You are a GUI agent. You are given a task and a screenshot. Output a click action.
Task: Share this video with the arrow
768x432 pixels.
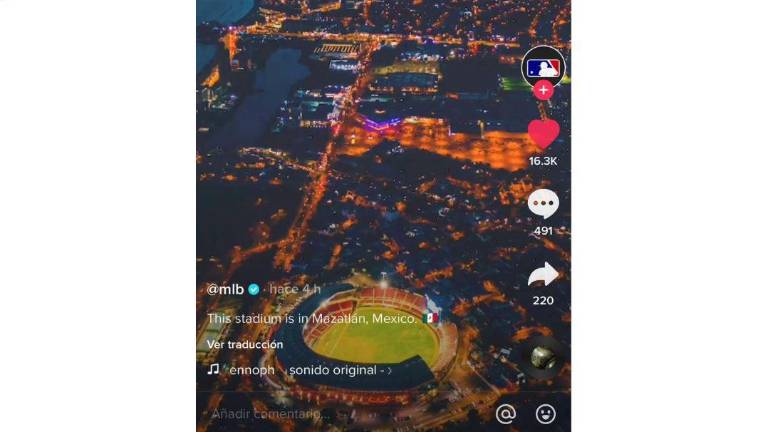(x=543, y=274)
